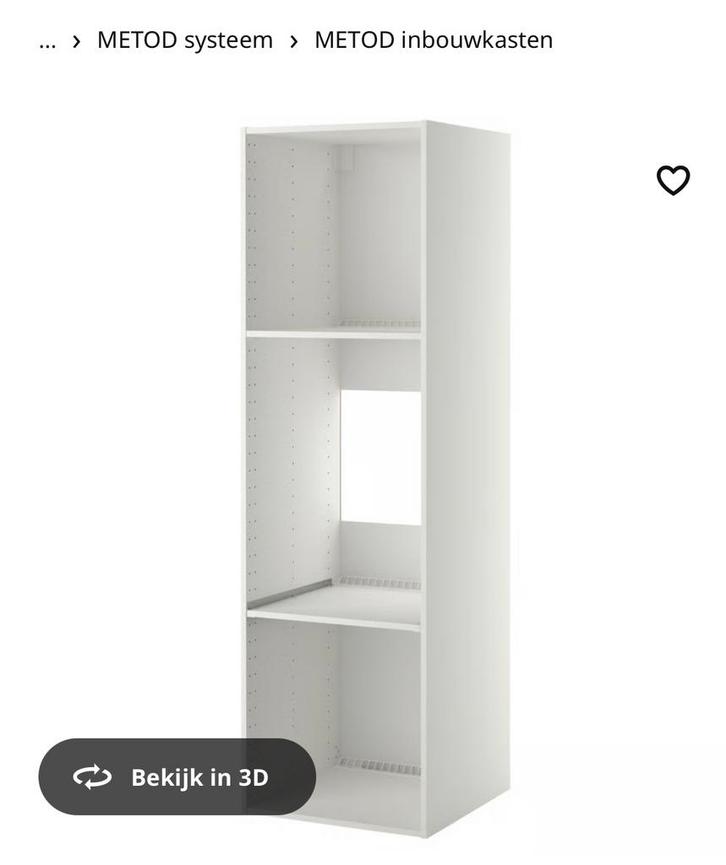This screenshot has height=865, width=726.
Task: Select METOD systeem in the breadcrumb trail
Action: (x=184, y=41)
